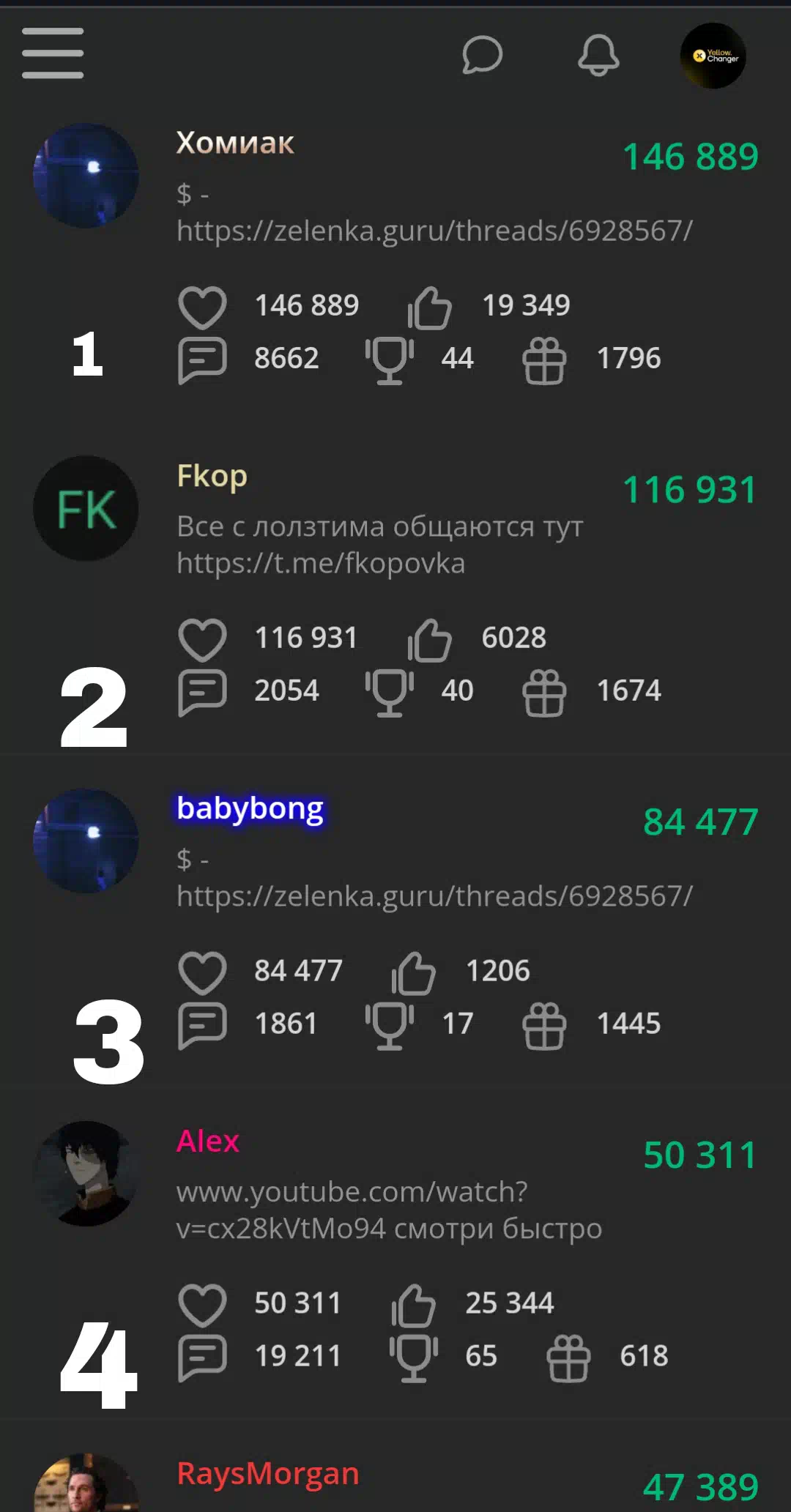This screenshot has height=1512, width=791.
Task: Open the Yellow Changer profile avatar
Action: 713,56
